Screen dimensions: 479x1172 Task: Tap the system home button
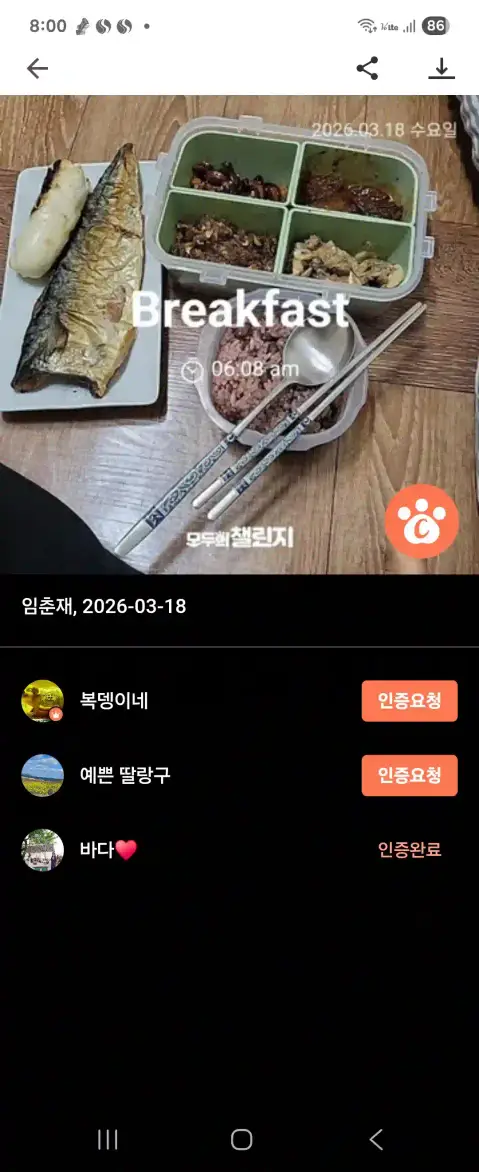click(241, 1139)
